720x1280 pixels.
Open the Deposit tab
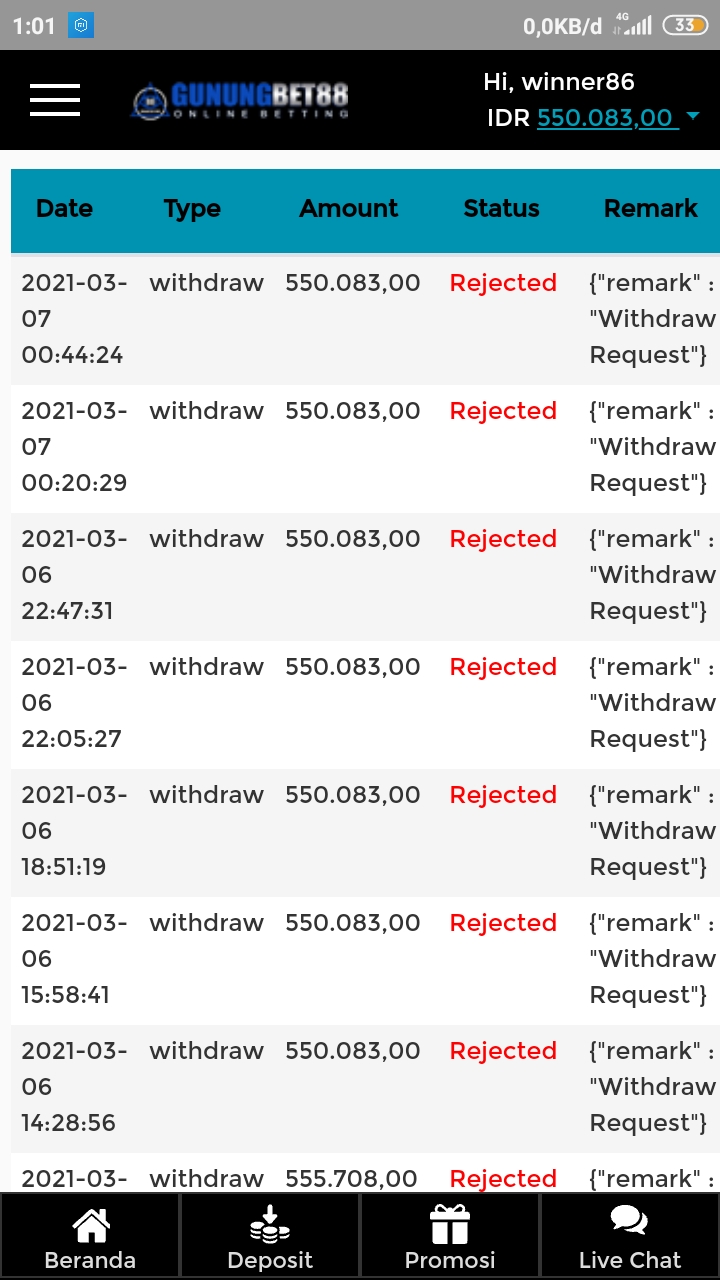tap(270, 1237)
